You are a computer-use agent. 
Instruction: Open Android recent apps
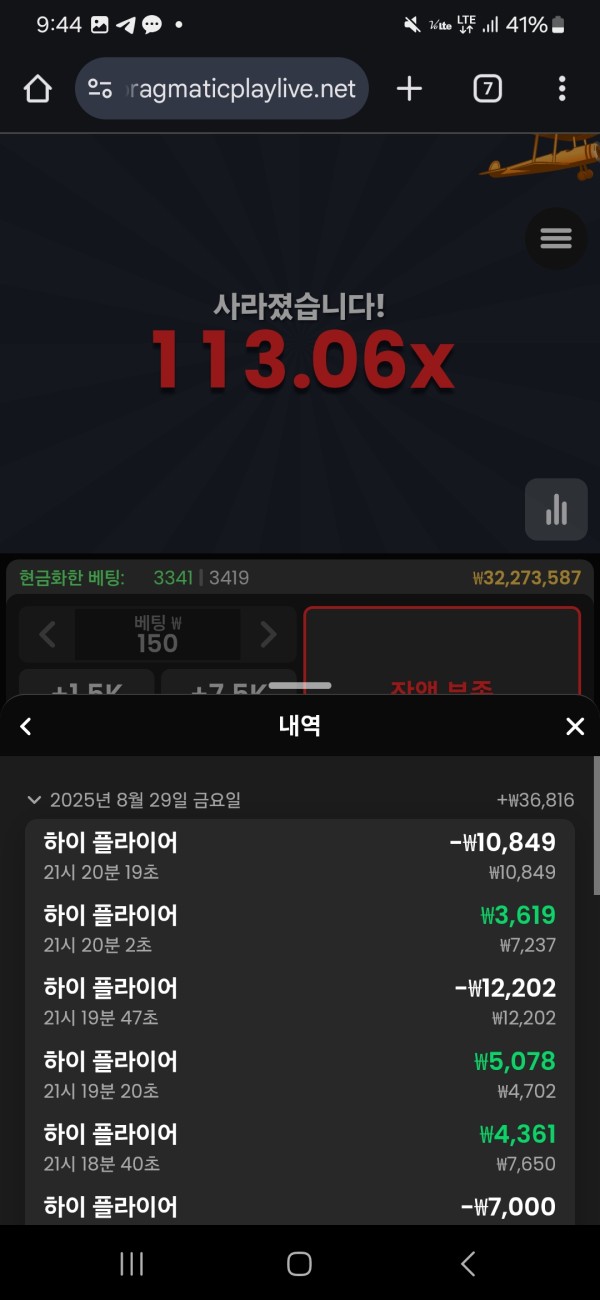132,1264
